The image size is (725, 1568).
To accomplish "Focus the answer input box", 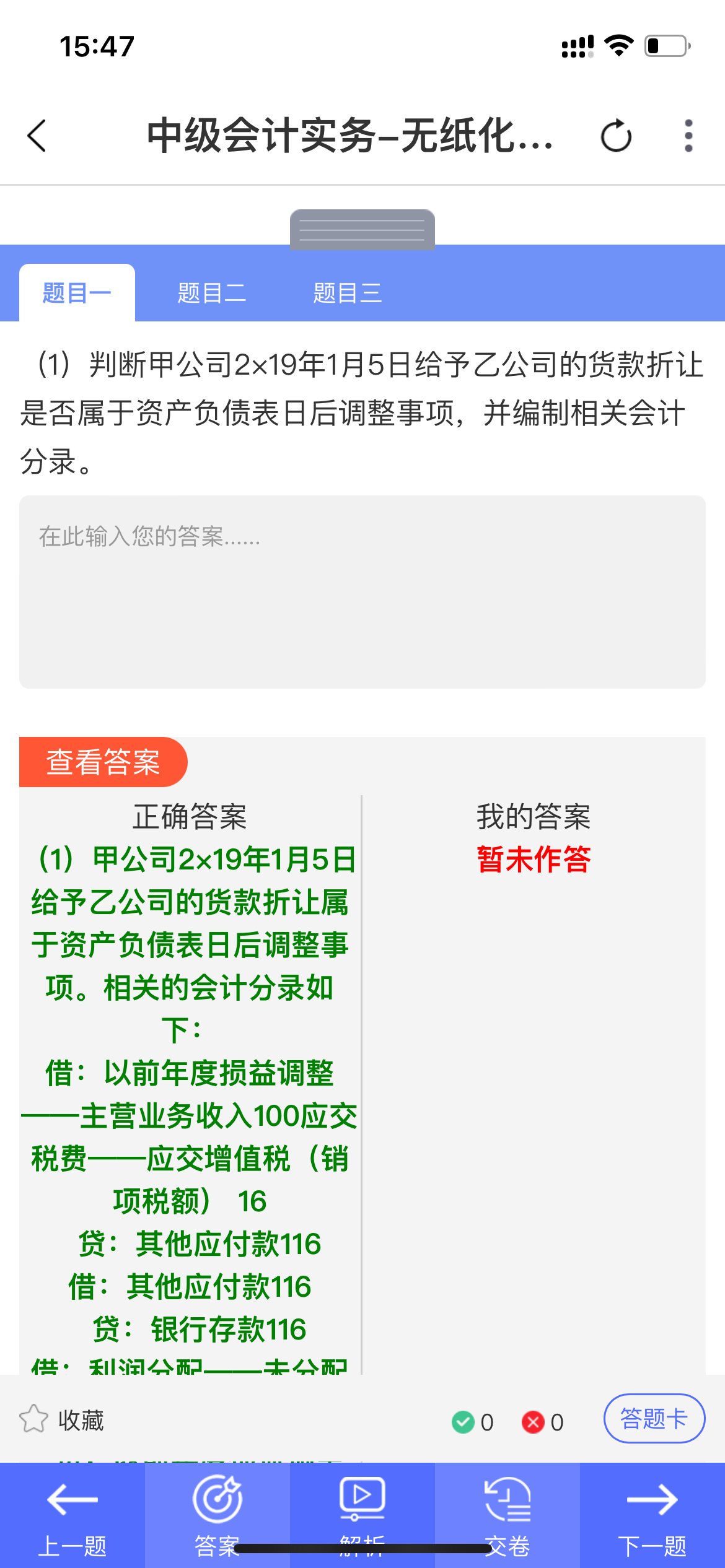I will pos(362,591).
